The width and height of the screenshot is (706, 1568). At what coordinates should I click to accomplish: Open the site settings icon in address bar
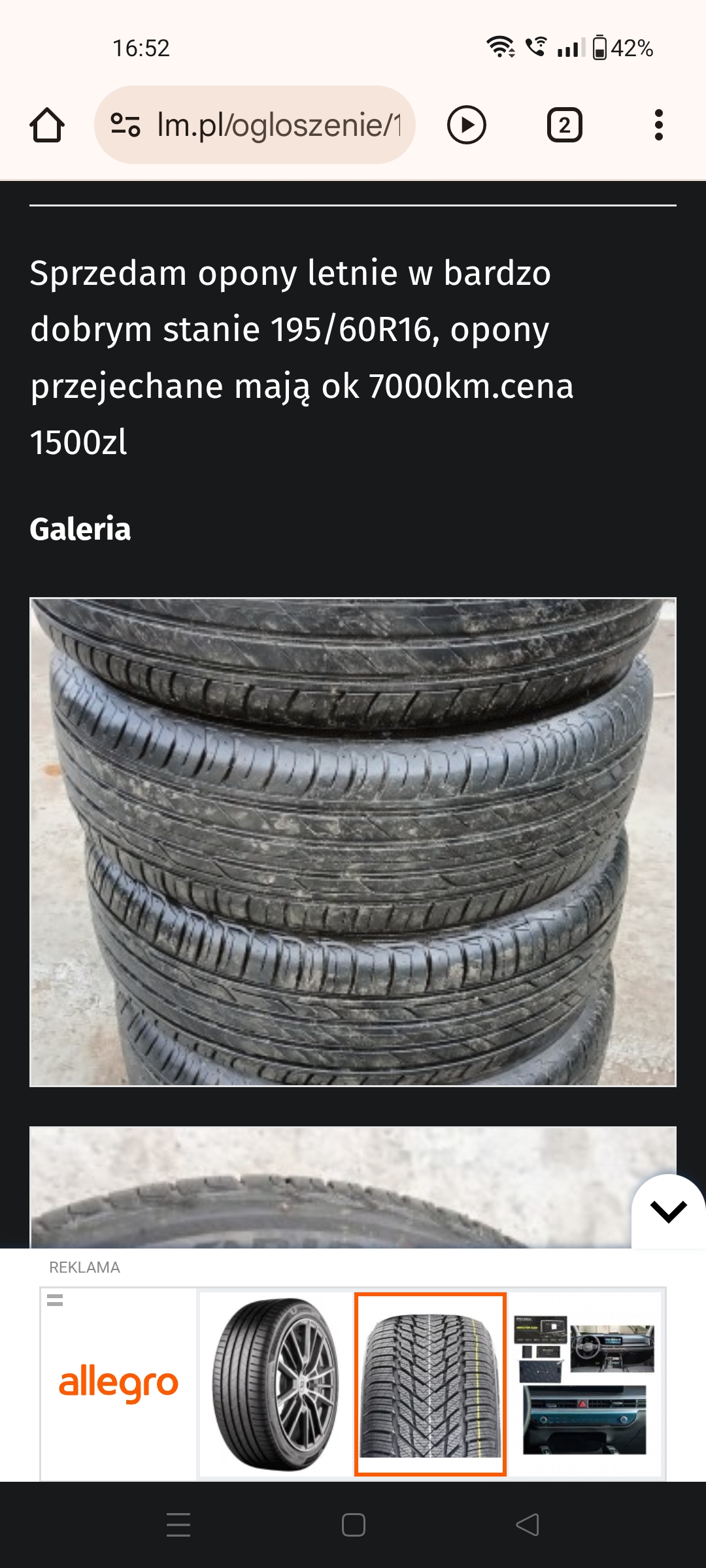point(126,125)
